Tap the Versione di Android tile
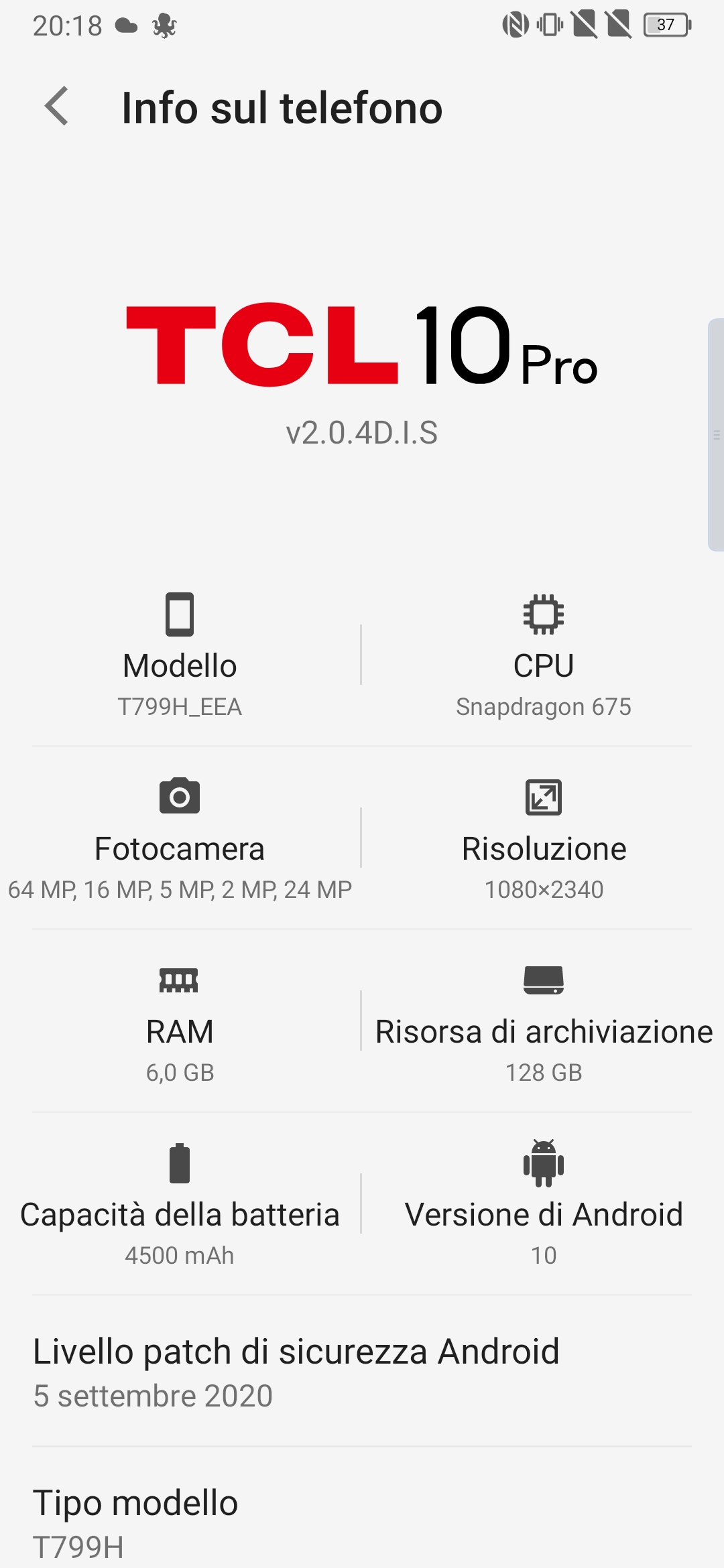 pos(544,1203)
